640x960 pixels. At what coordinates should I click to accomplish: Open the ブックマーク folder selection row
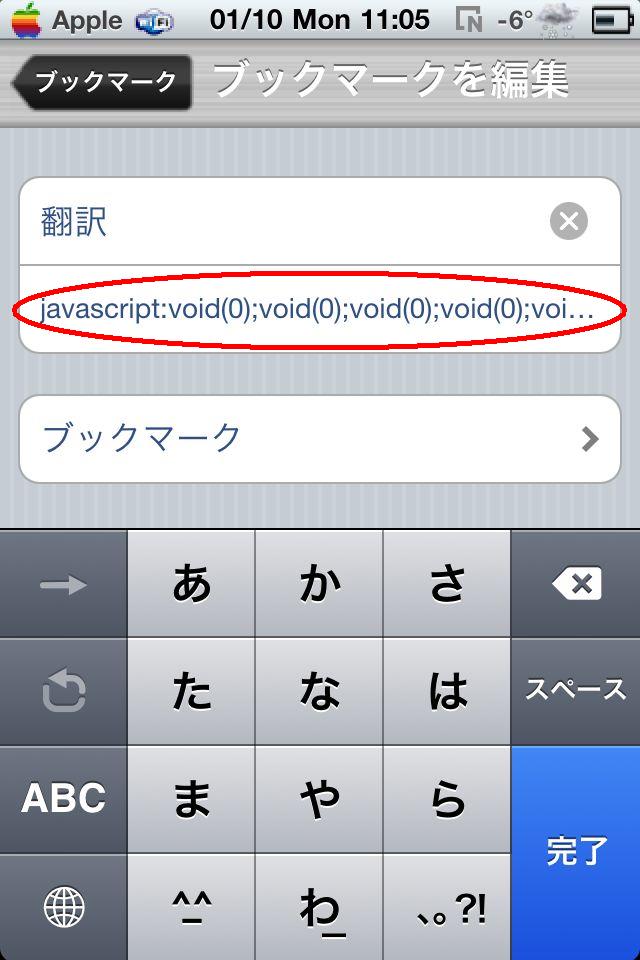coord(320,438)
